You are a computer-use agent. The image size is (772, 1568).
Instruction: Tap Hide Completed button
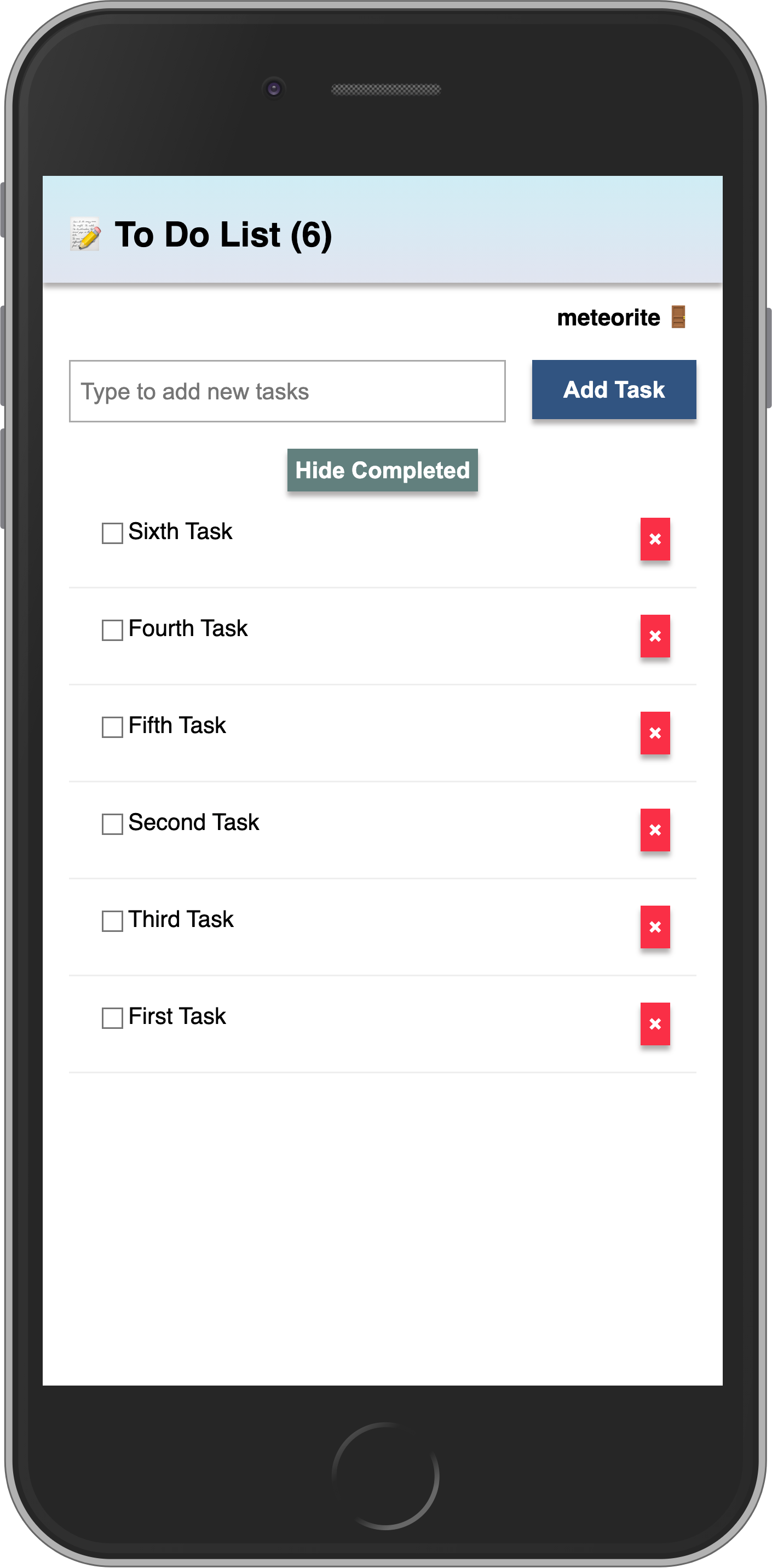tap(382, 470)
